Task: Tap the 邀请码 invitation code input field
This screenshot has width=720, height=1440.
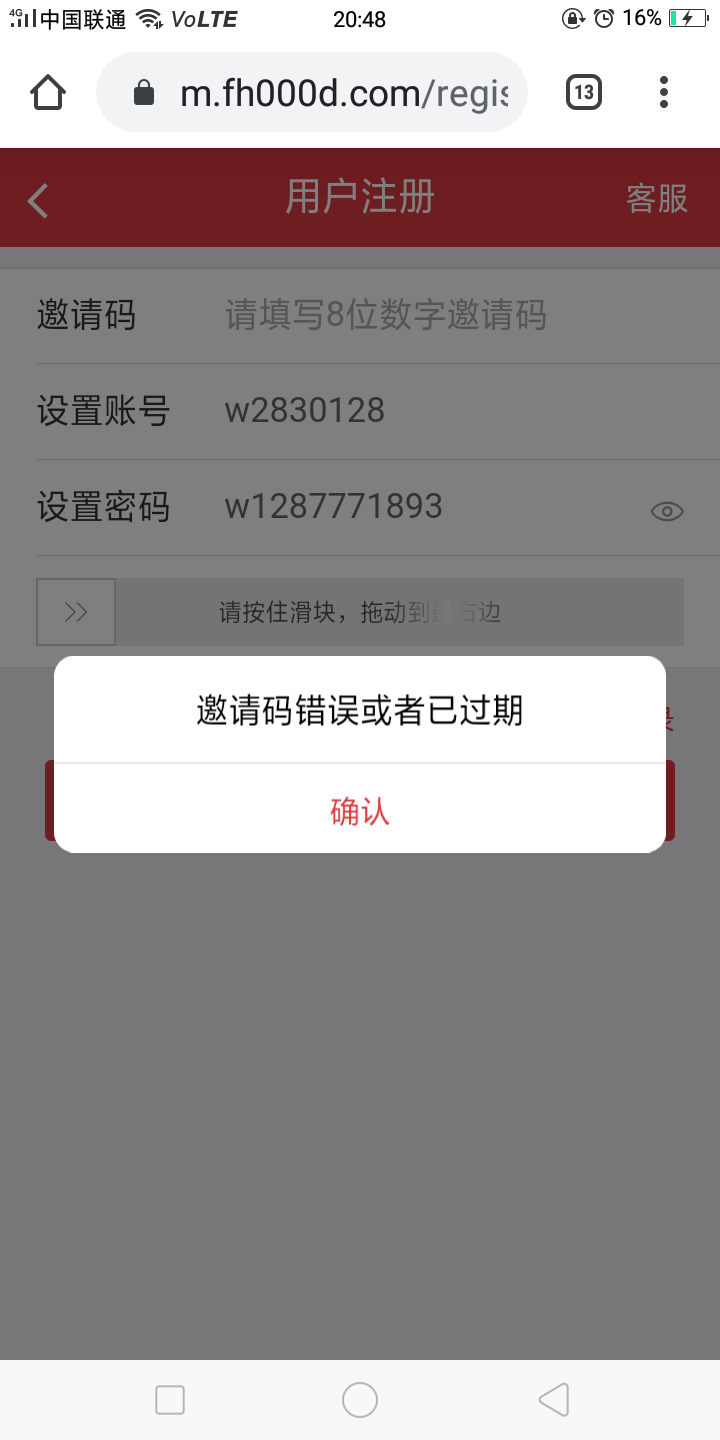Action: [x=400, y=315]
